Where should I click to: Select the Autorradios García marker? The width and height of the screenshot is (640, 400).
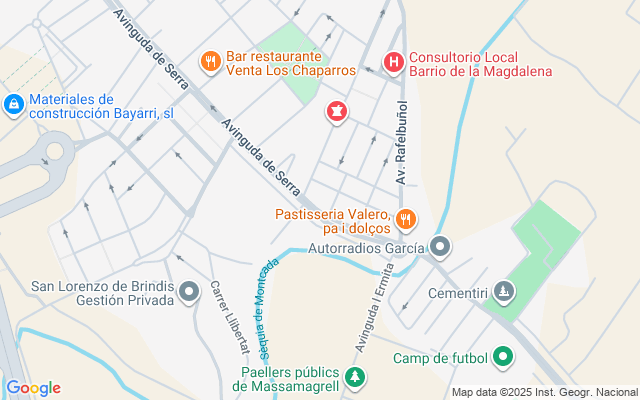[x=441, y=246]
